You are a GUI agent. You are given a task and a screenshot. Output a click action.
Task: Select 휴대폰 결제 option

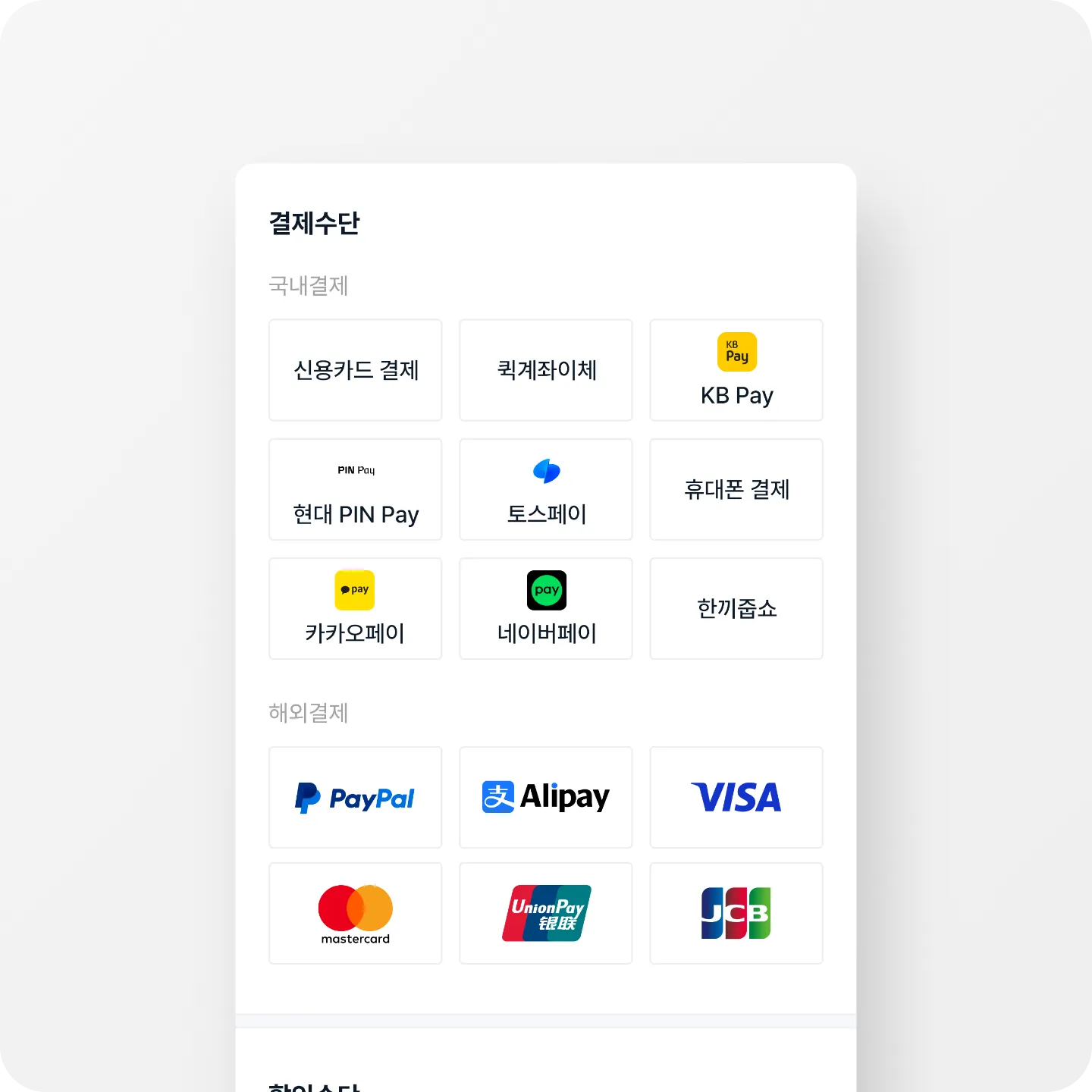tap(736, 489)
